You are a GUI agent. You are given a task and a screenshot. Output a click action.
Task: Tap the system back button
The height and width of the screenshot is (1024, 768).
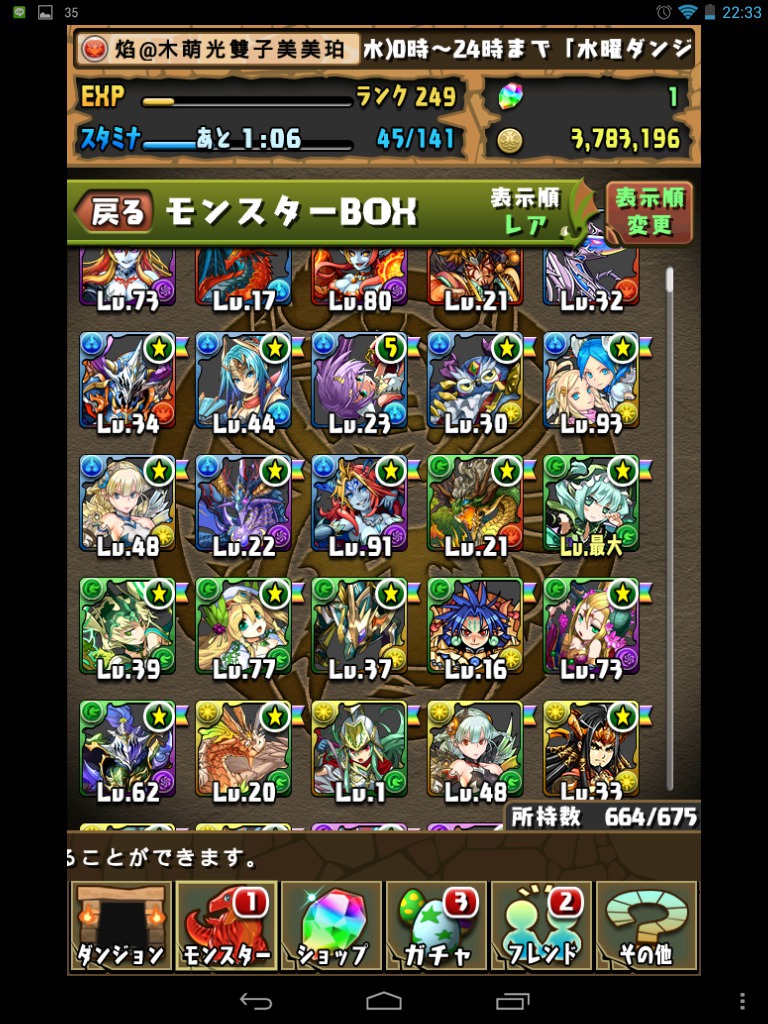click(256, 1001)
